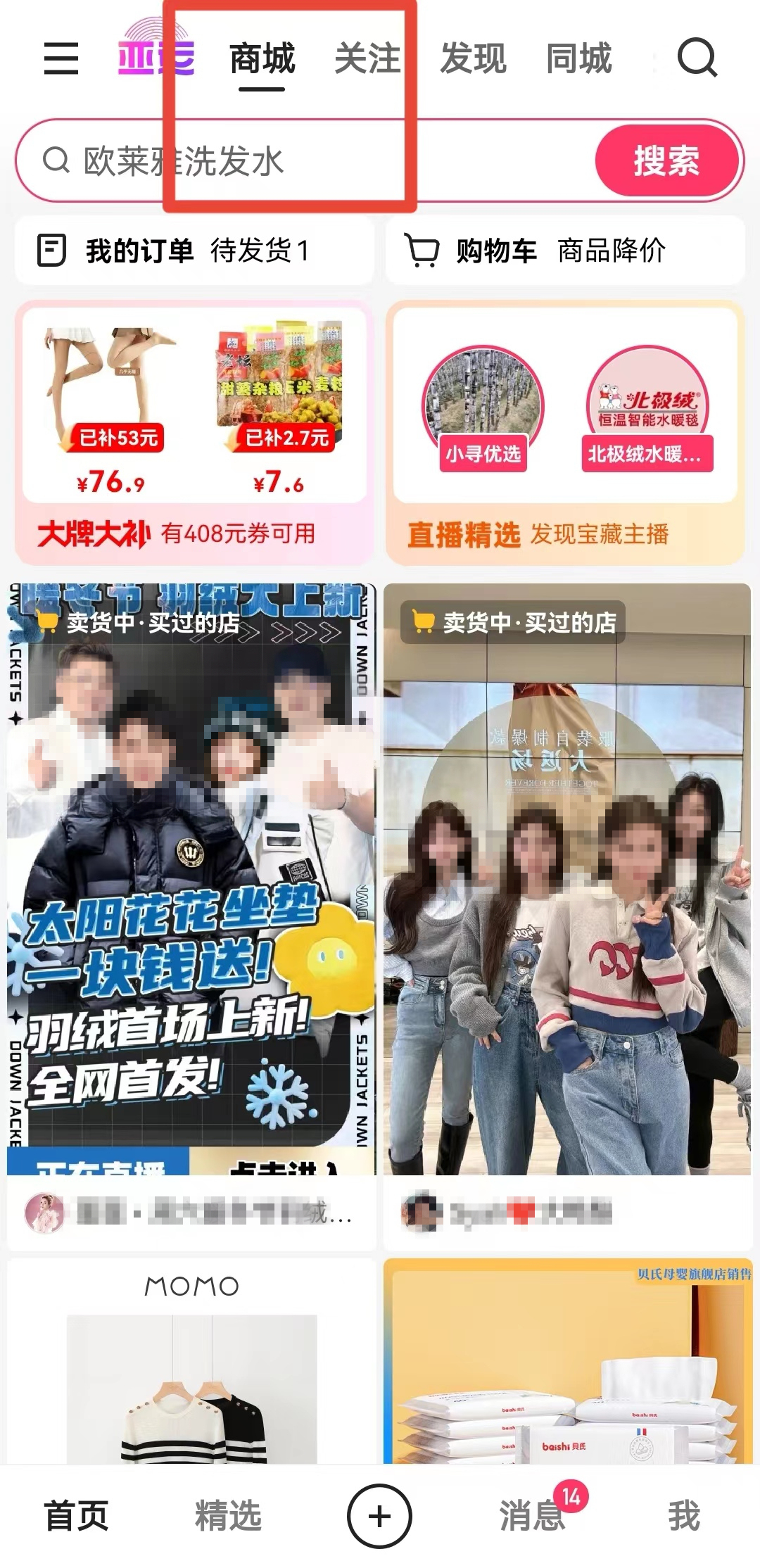Select the 商城 tab
The height and width of the screenshot is (1568, 760).
262,58
